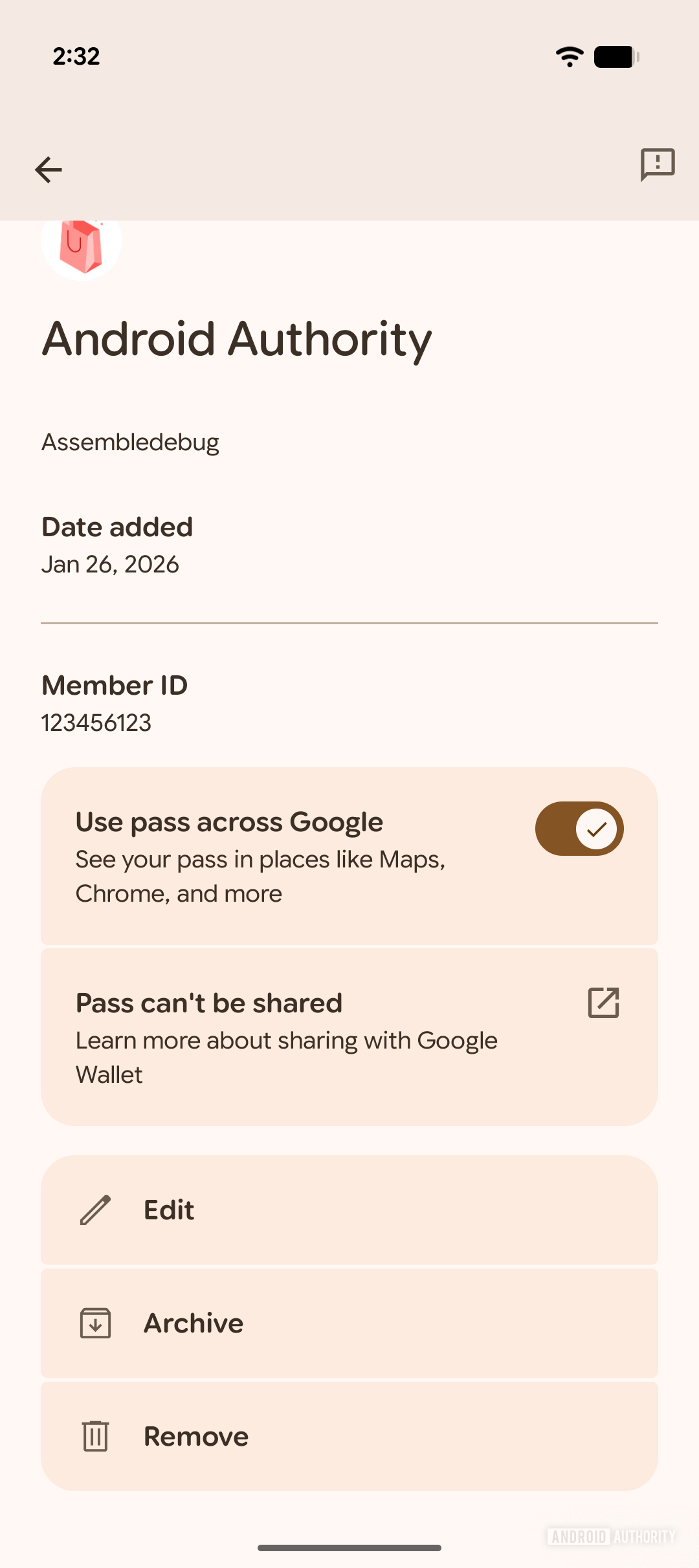Select the Edit menu row
The image size is (699, 1568).
pos(349,1209)
